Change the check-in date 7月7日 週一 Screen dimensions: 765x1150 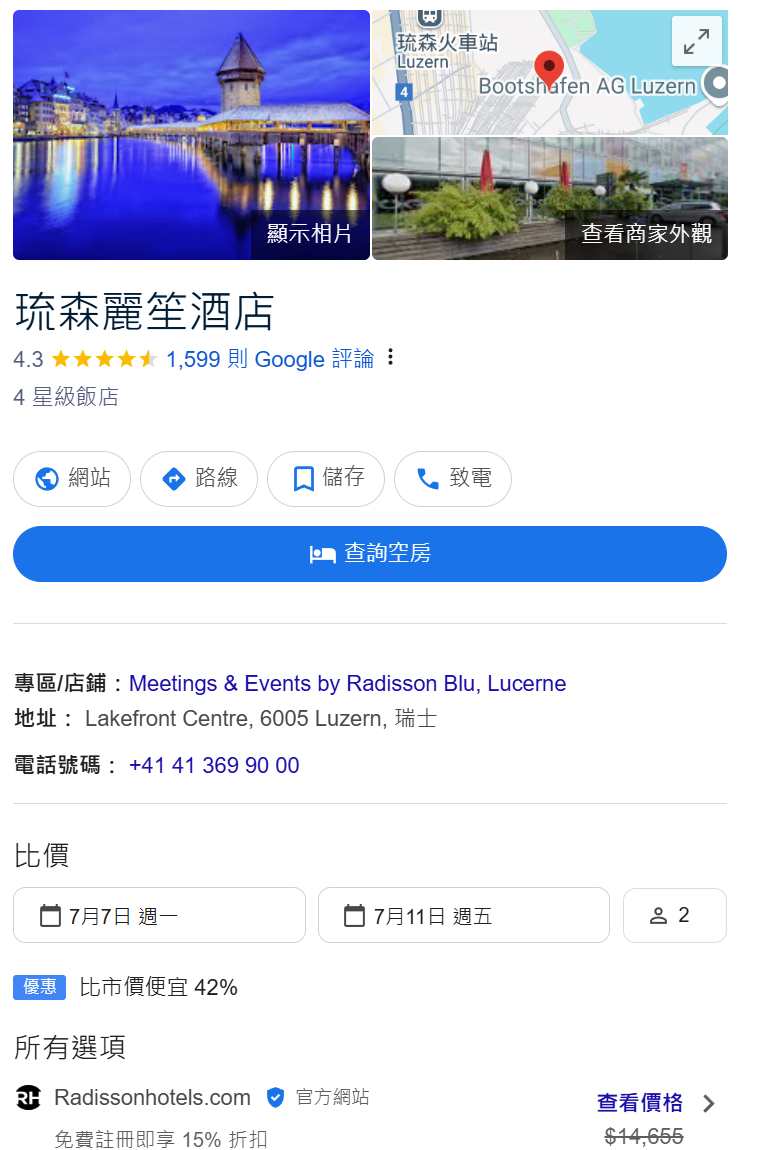tap(159, 915)
